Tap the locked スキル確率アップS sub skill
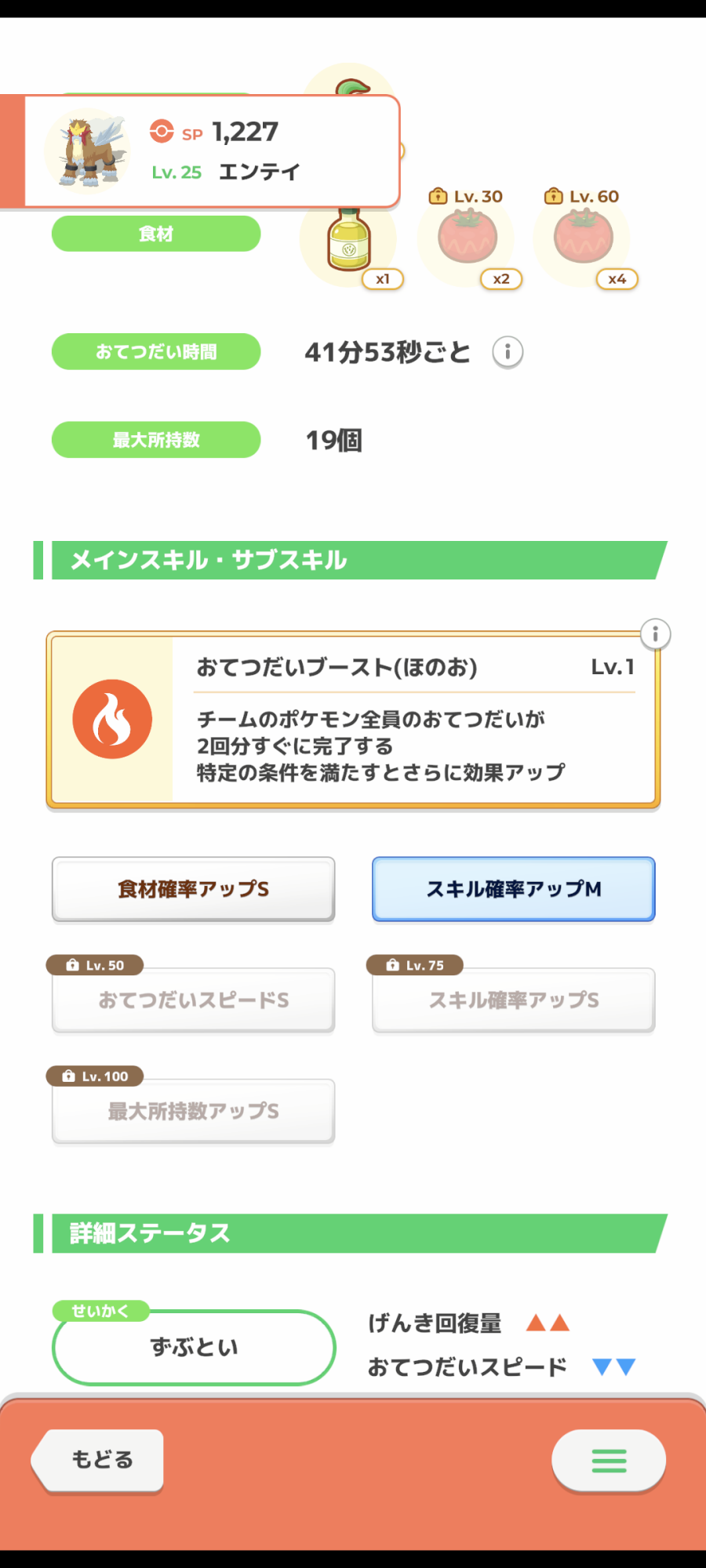 tap(514, 1000)
